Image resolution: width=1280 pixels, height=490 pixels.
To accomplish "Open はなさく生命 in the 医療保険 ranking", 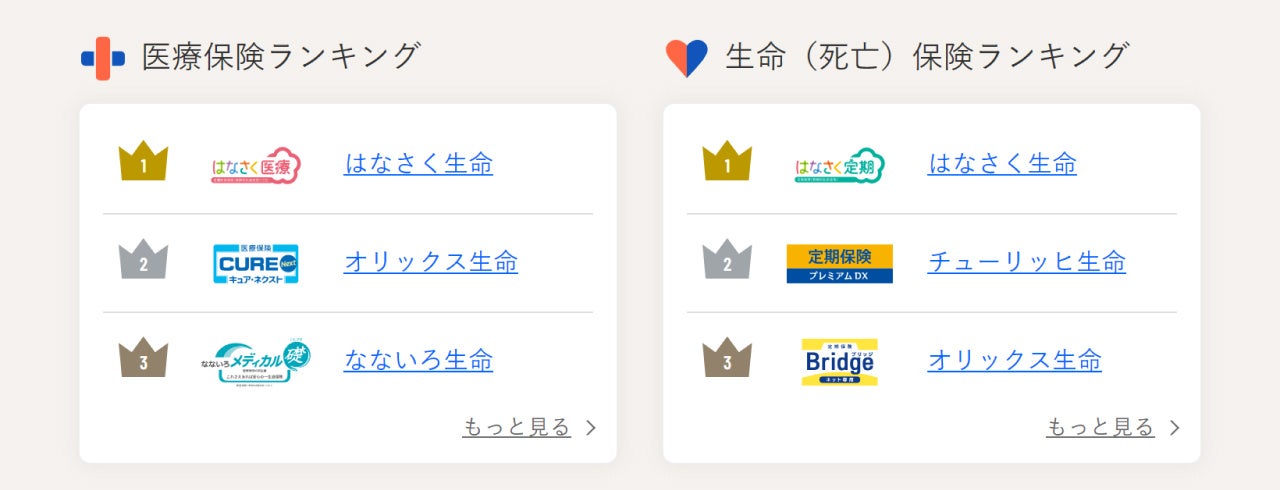I will tap(418, 163).
